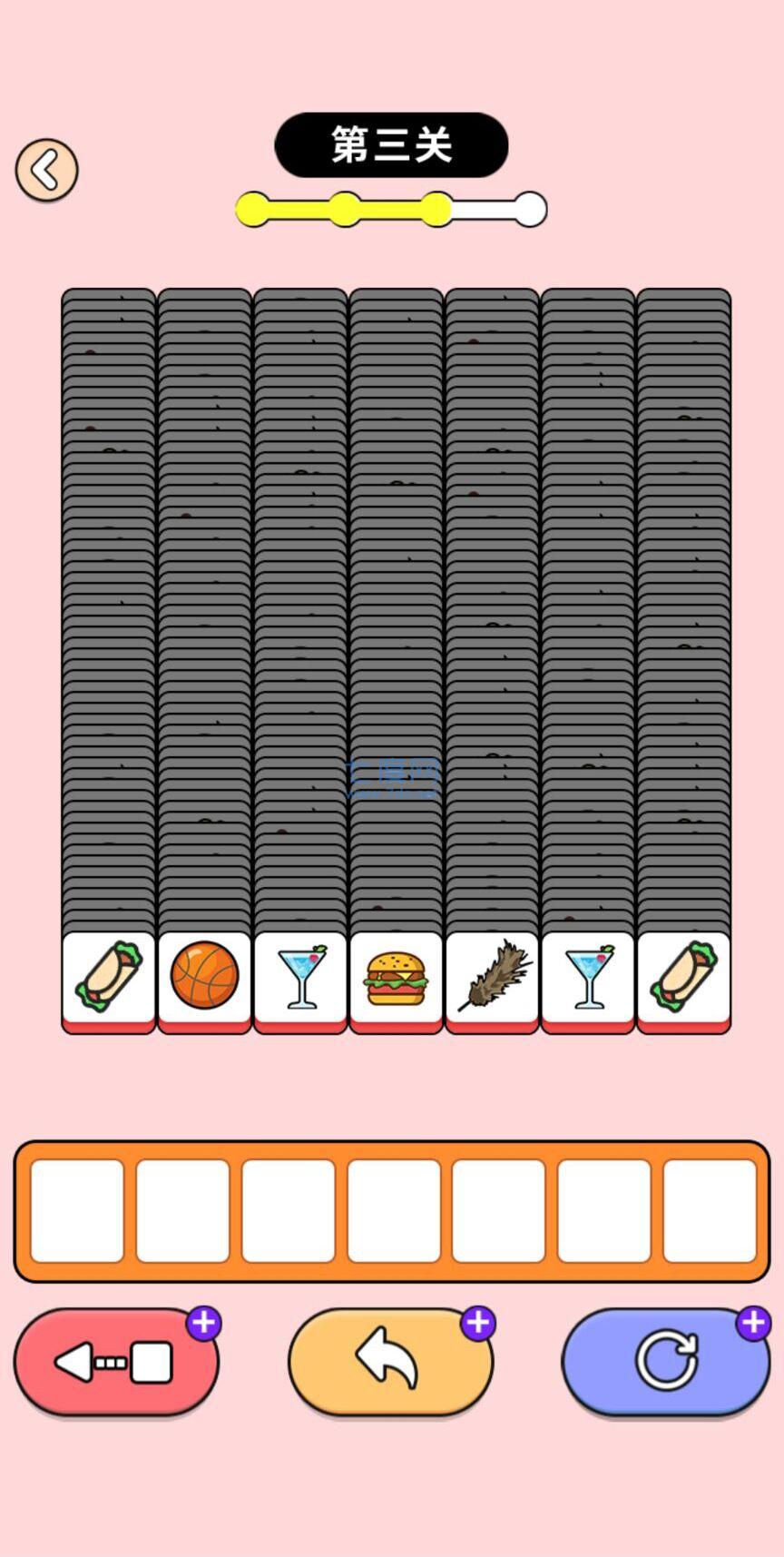Go back with the arrow icon
The height and width of the screenshot is (1557, 784).
[46, 170]
